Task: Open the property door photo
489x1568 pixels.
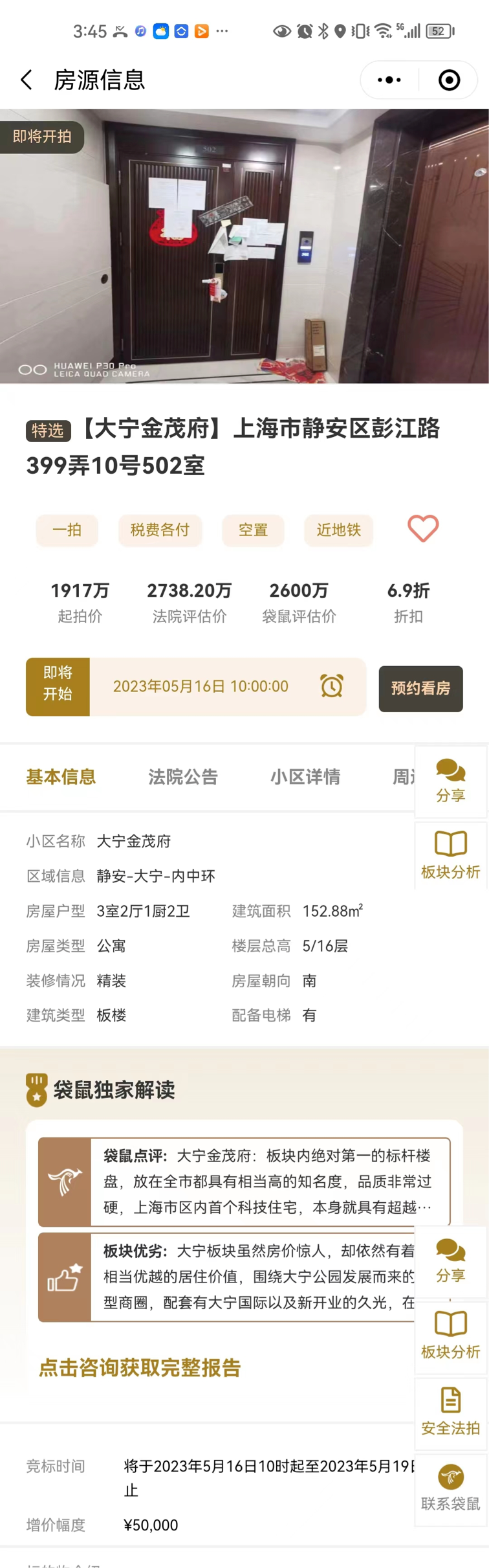Action: point(244,246)
